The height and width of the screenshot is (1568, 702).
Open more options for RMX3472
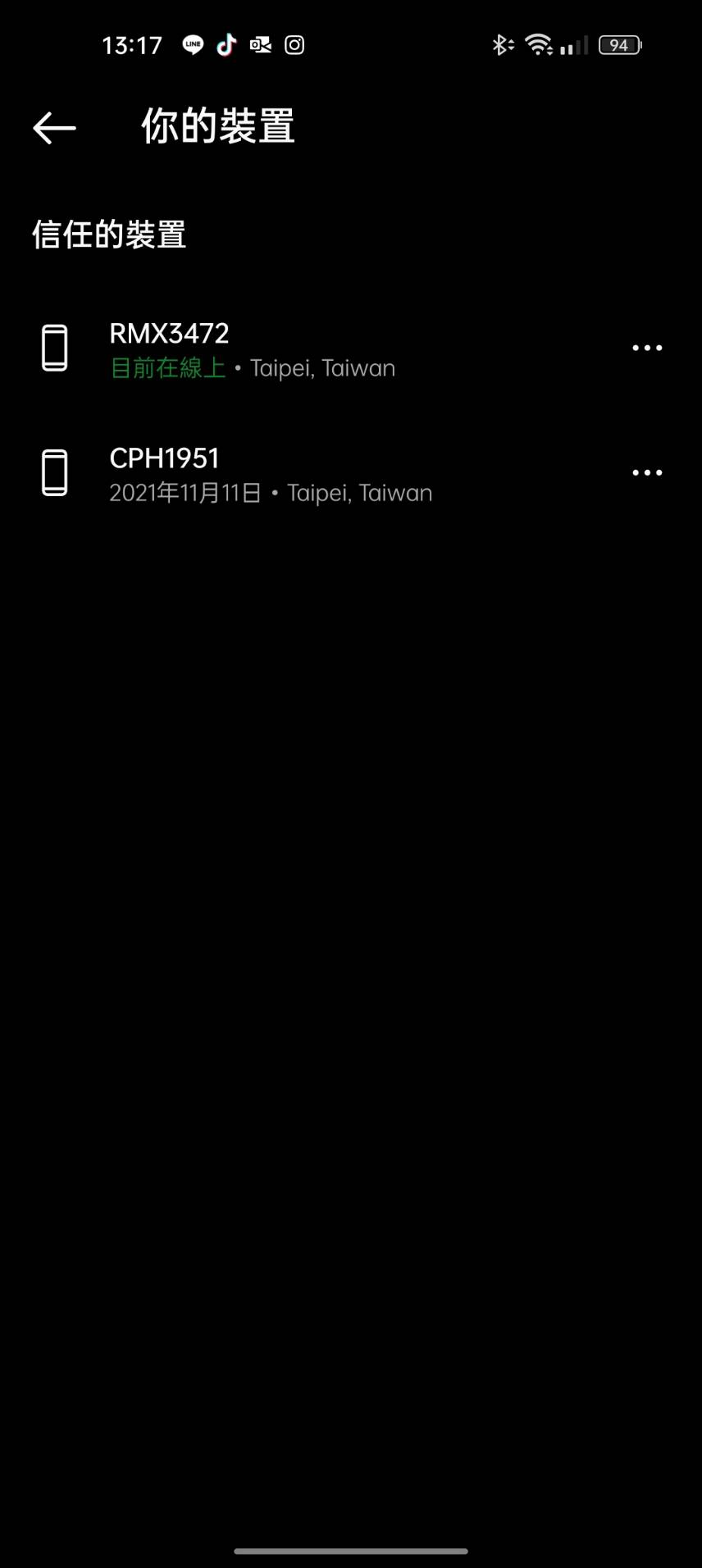click(647, 349)
